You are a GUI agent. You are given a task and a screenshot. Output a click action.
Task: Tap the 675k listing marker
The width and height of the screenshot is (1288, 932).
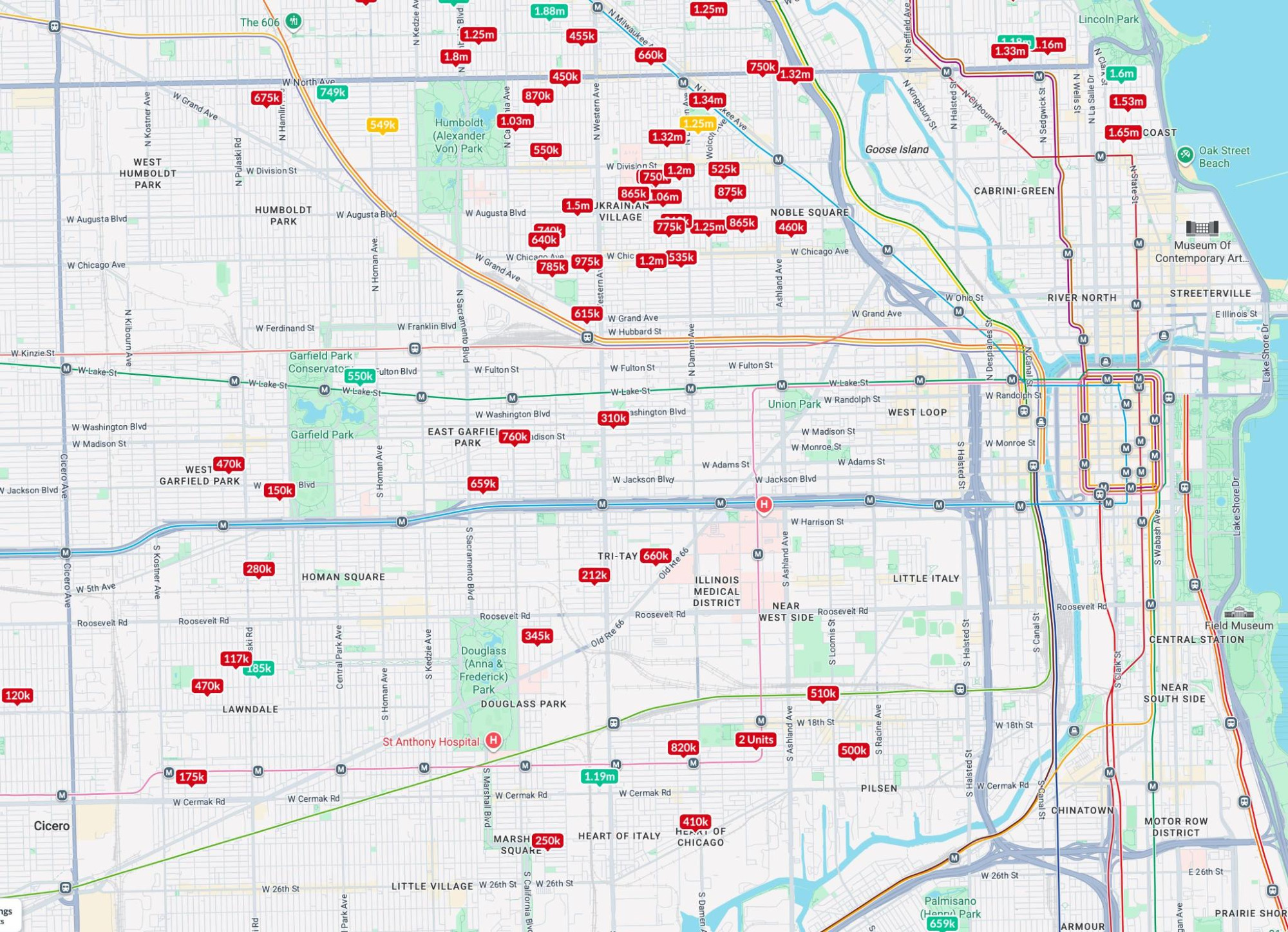tap(266, 98)
